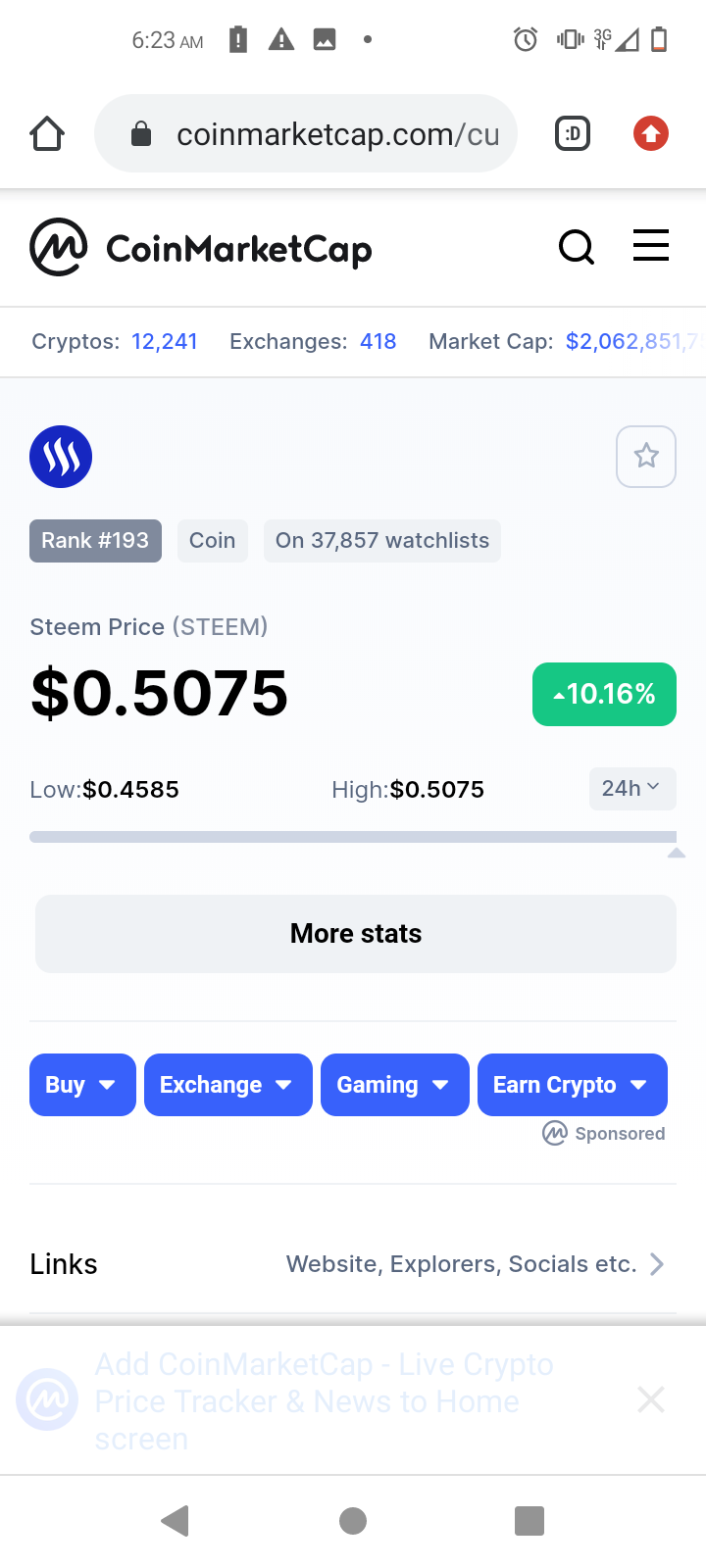Open the browser tab switcher

[573, 133]
